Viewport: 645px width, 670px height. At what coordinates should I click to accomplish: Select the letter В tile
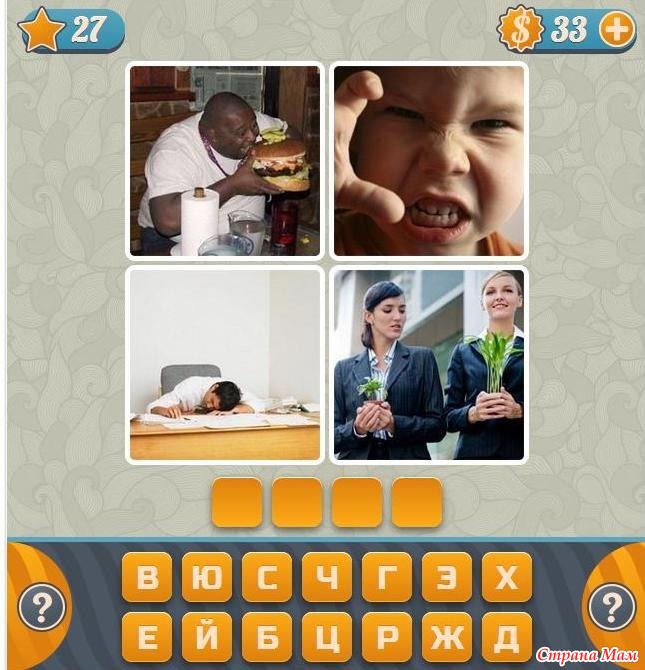(x=147, y=578)
